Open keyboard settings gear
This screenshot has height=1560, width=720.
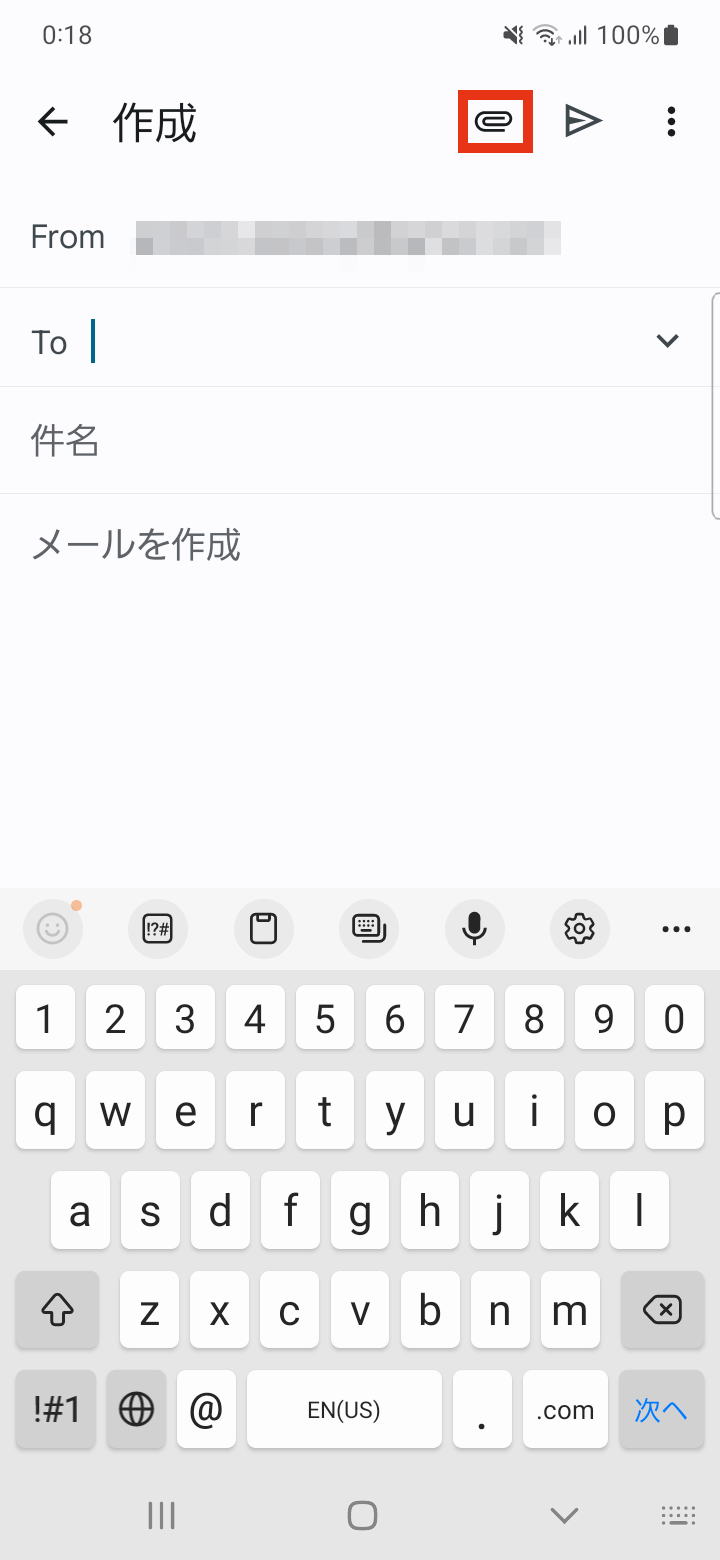click(579, 929)
